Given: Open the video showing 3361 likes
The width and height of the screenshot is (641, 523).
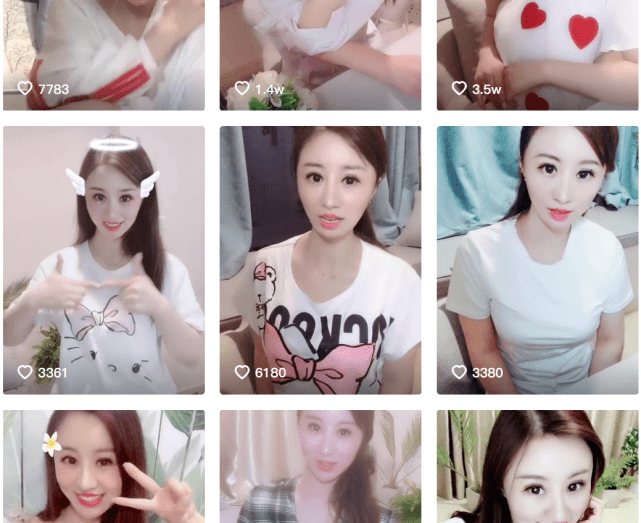Looking at the screenshot, I should pos(104,260).
